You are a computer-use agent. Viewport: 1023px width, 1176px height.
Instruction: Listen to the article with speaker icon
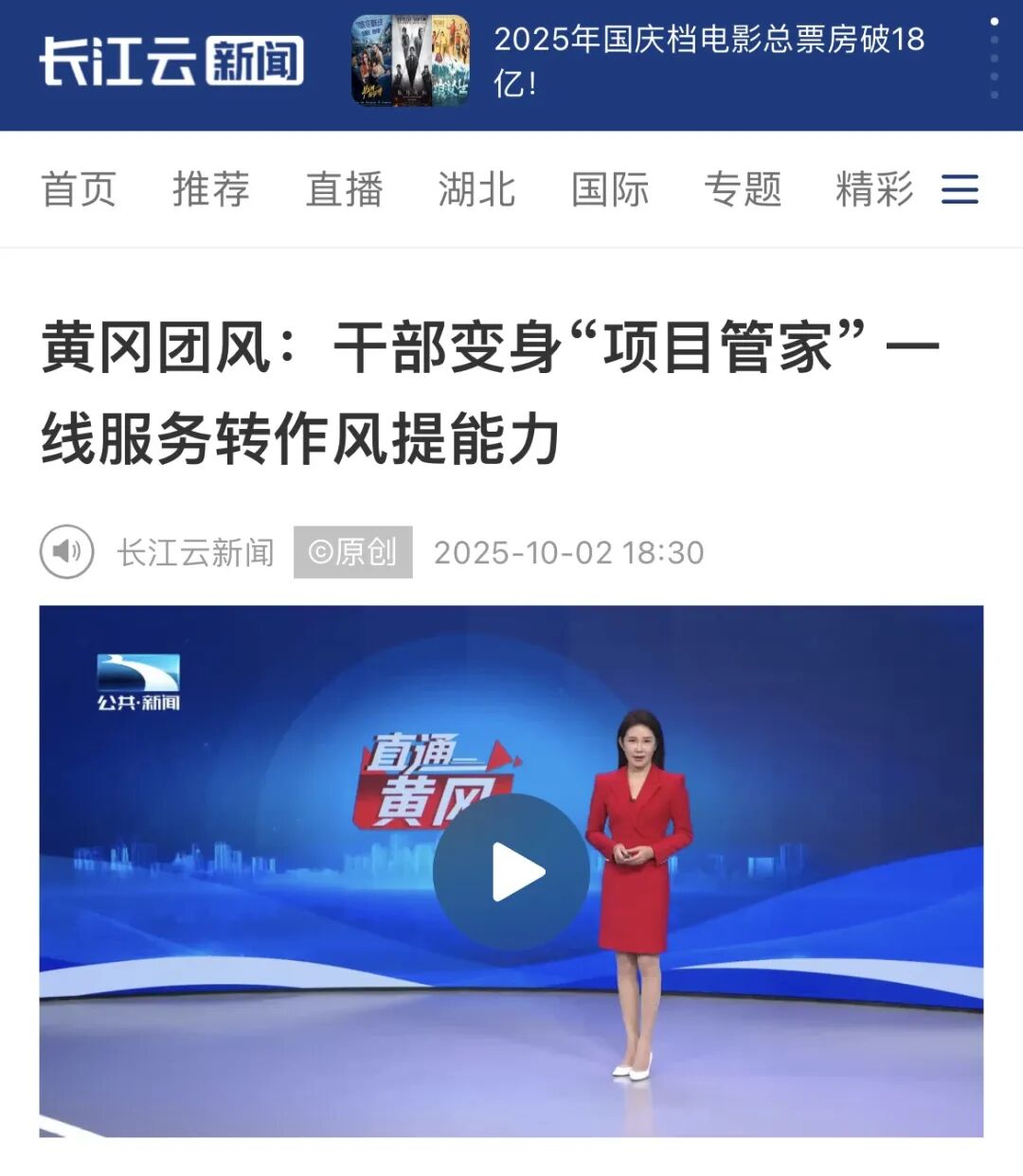[x=66, y=551]
